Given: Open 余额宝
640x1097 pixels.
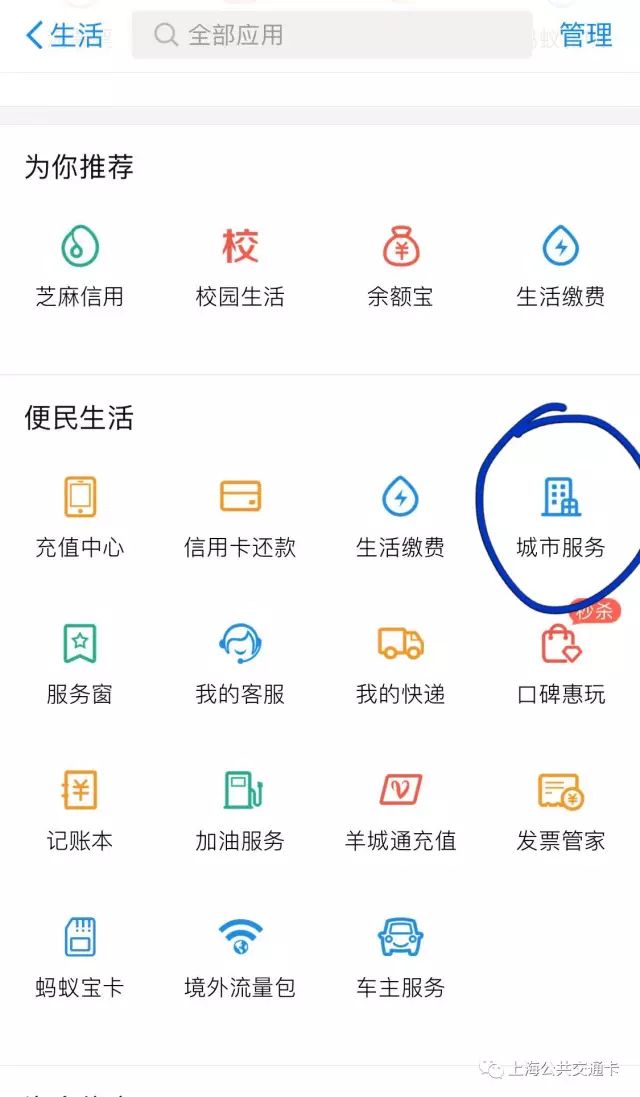Looking at the screenshot, I should click(400, 267).
